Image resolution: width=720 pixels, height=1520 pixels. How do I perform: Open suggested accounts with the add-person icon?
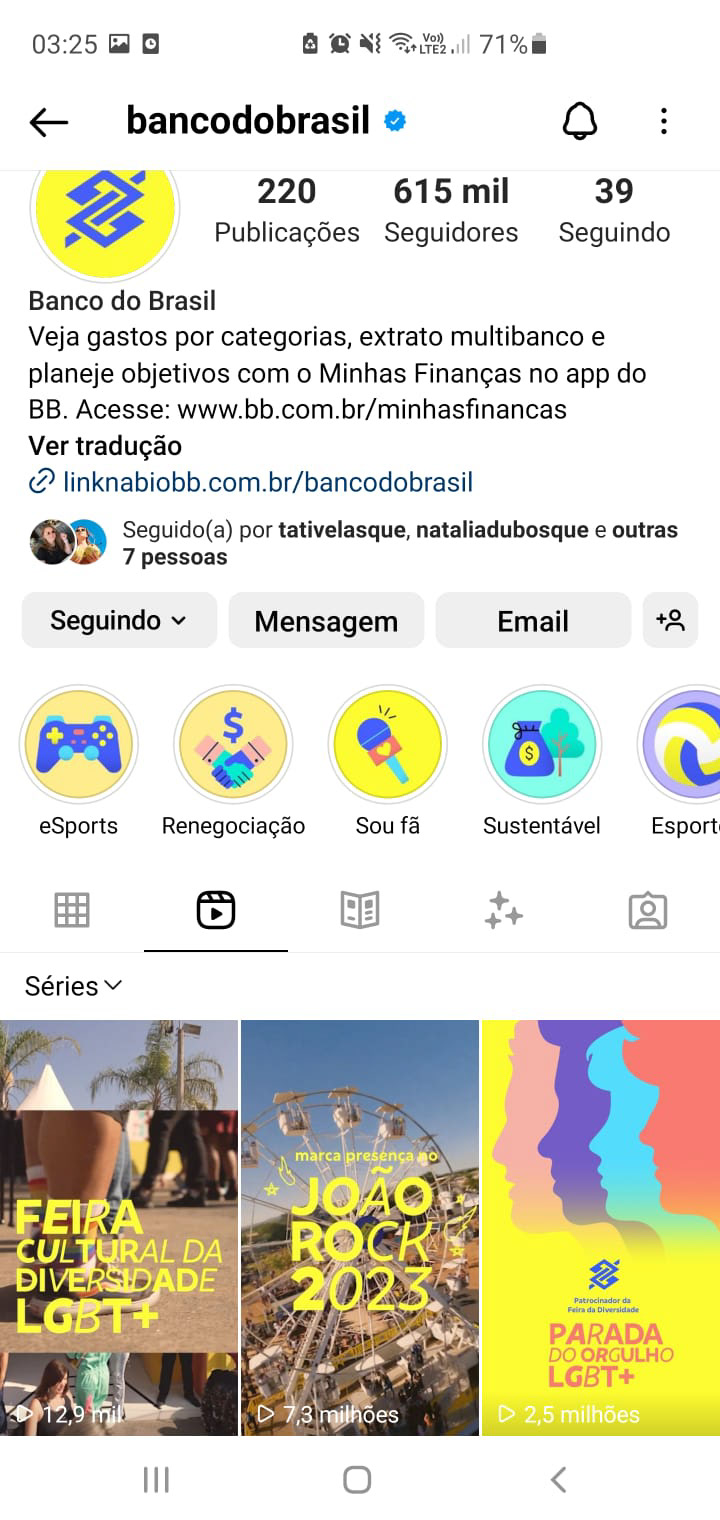[670, 621]
